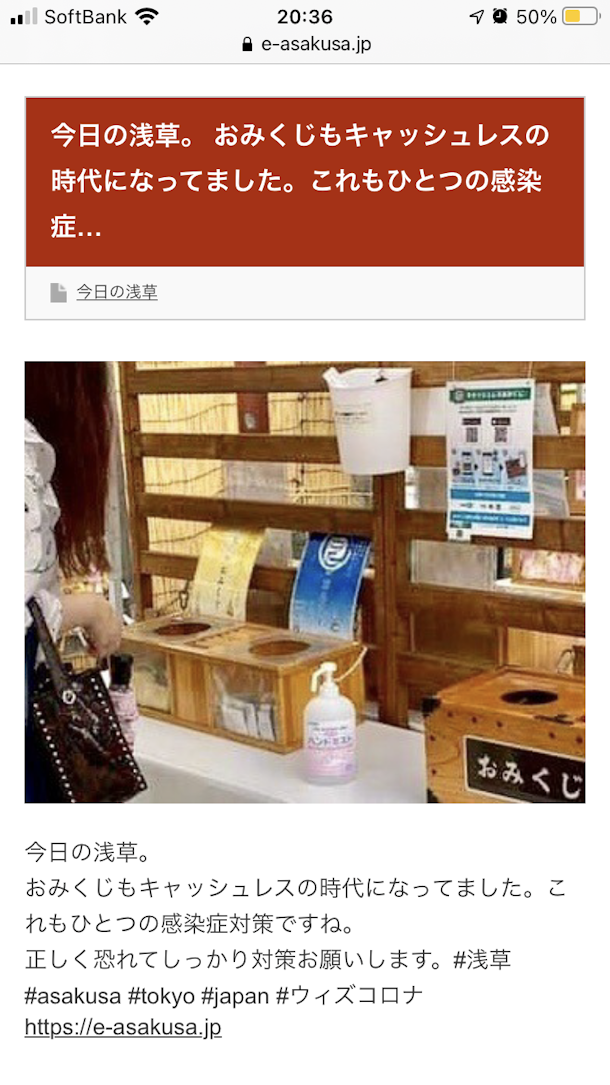Open the omikuji photo in the post
610x1085 pixels.
pos(304,582)
